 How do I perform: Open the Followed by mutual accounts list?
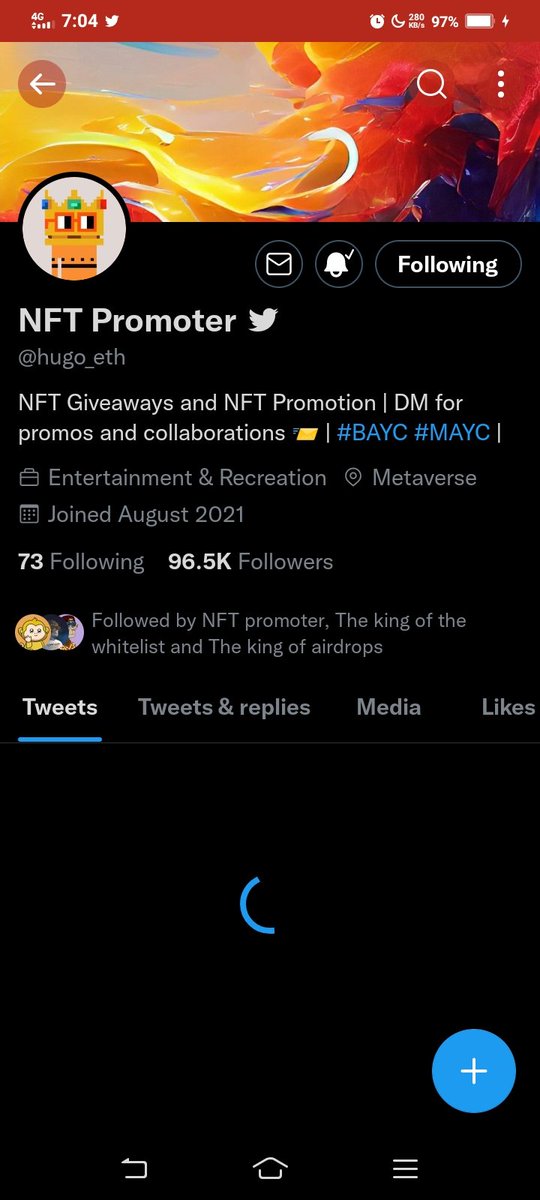click(x=242, y=634)
